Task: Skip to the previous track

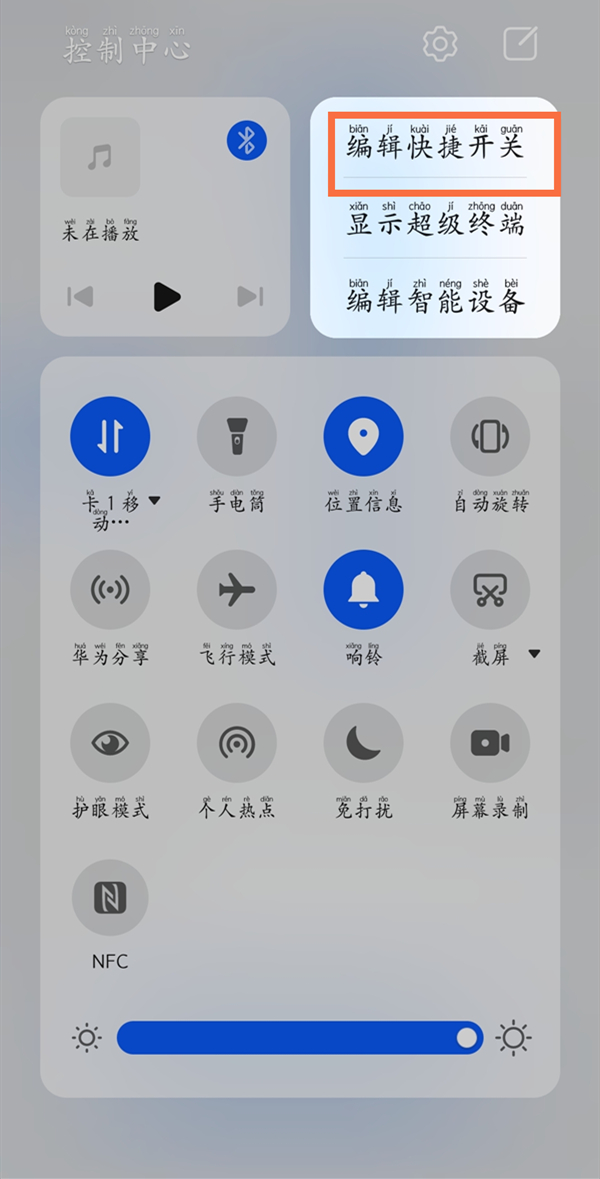Action: [x=80, y=296]
